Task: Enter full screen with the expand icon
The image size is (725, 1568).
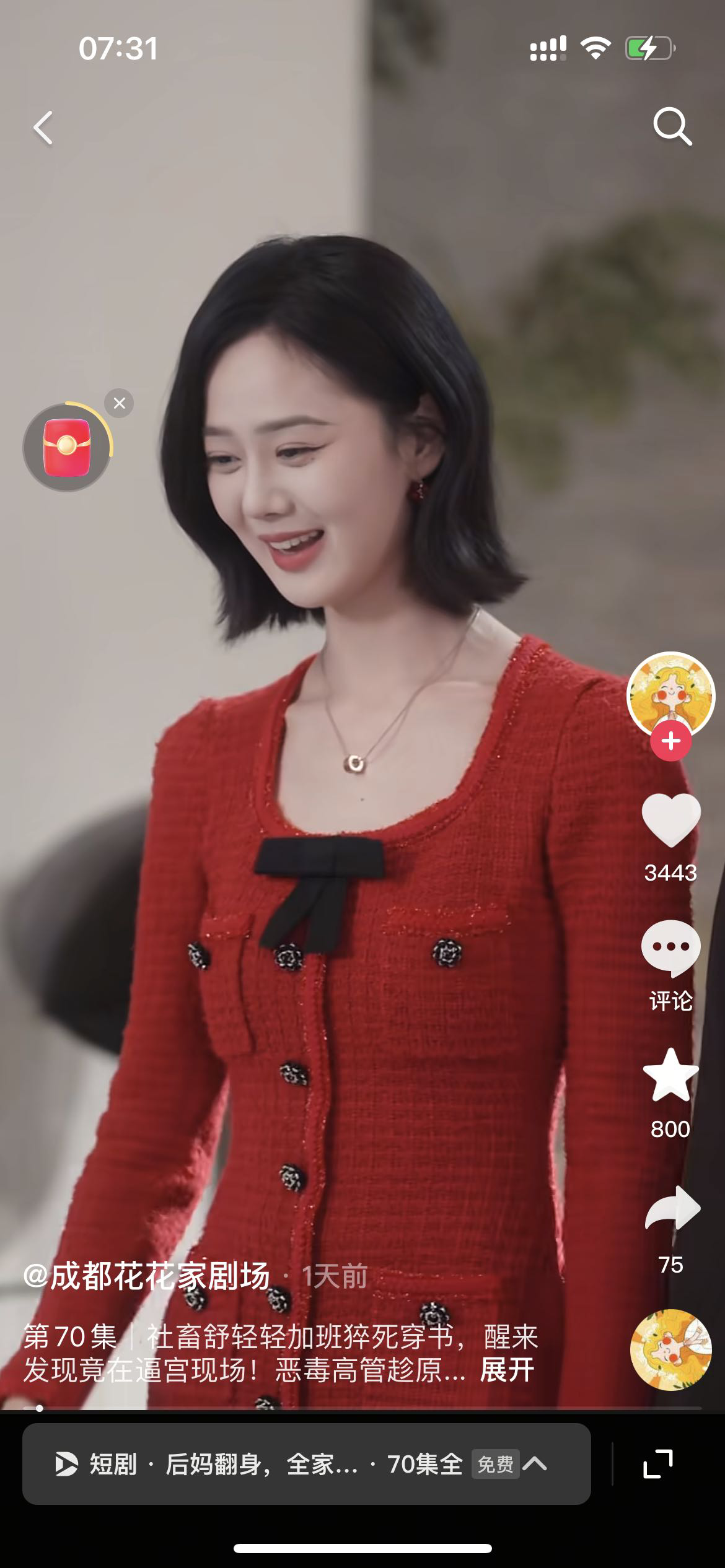Action: [657, 1464]
